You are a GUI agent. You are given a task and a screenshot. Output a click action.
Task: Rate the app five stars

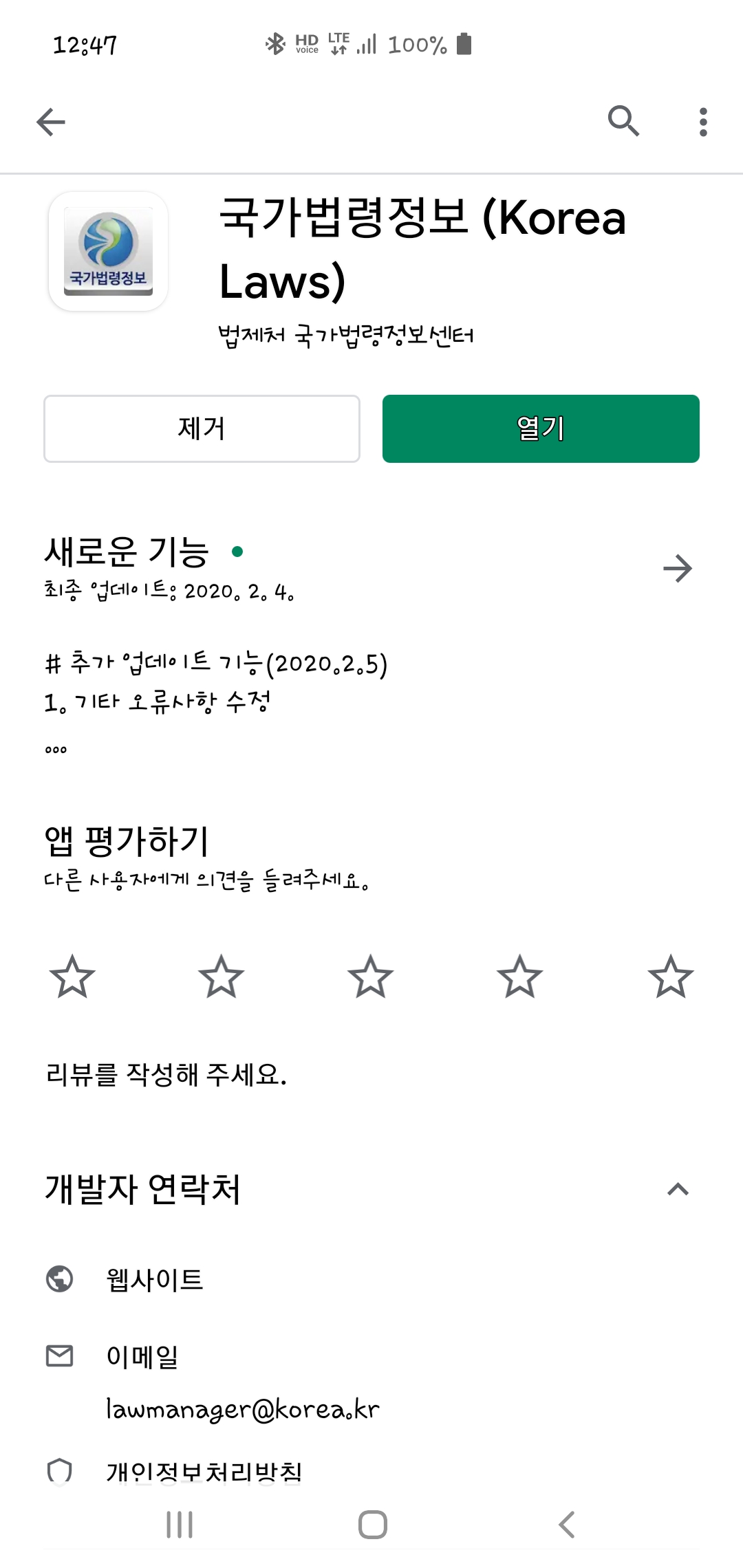pyautogui.click(x=671, y=977)
